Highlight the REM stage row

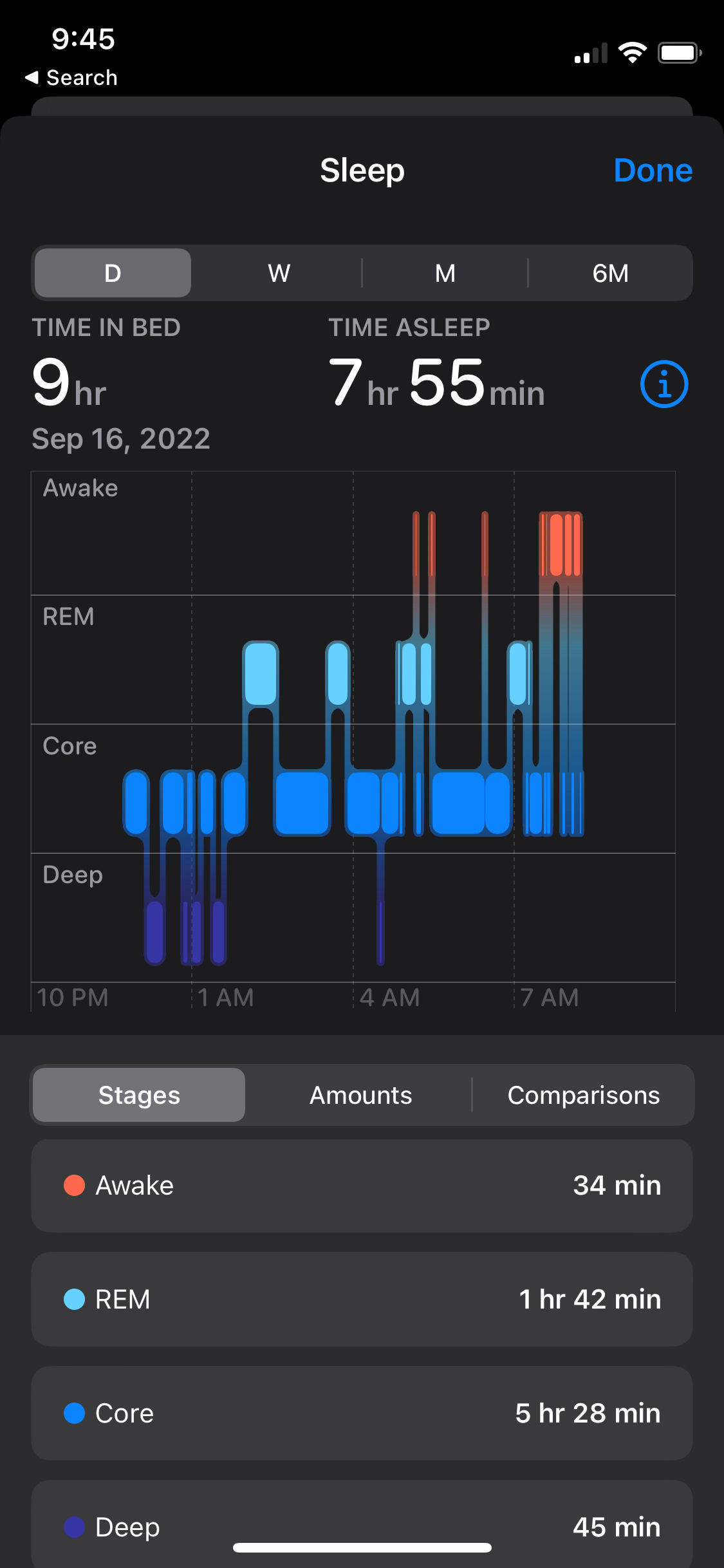pyautogui.click(x=362, y=1300)
